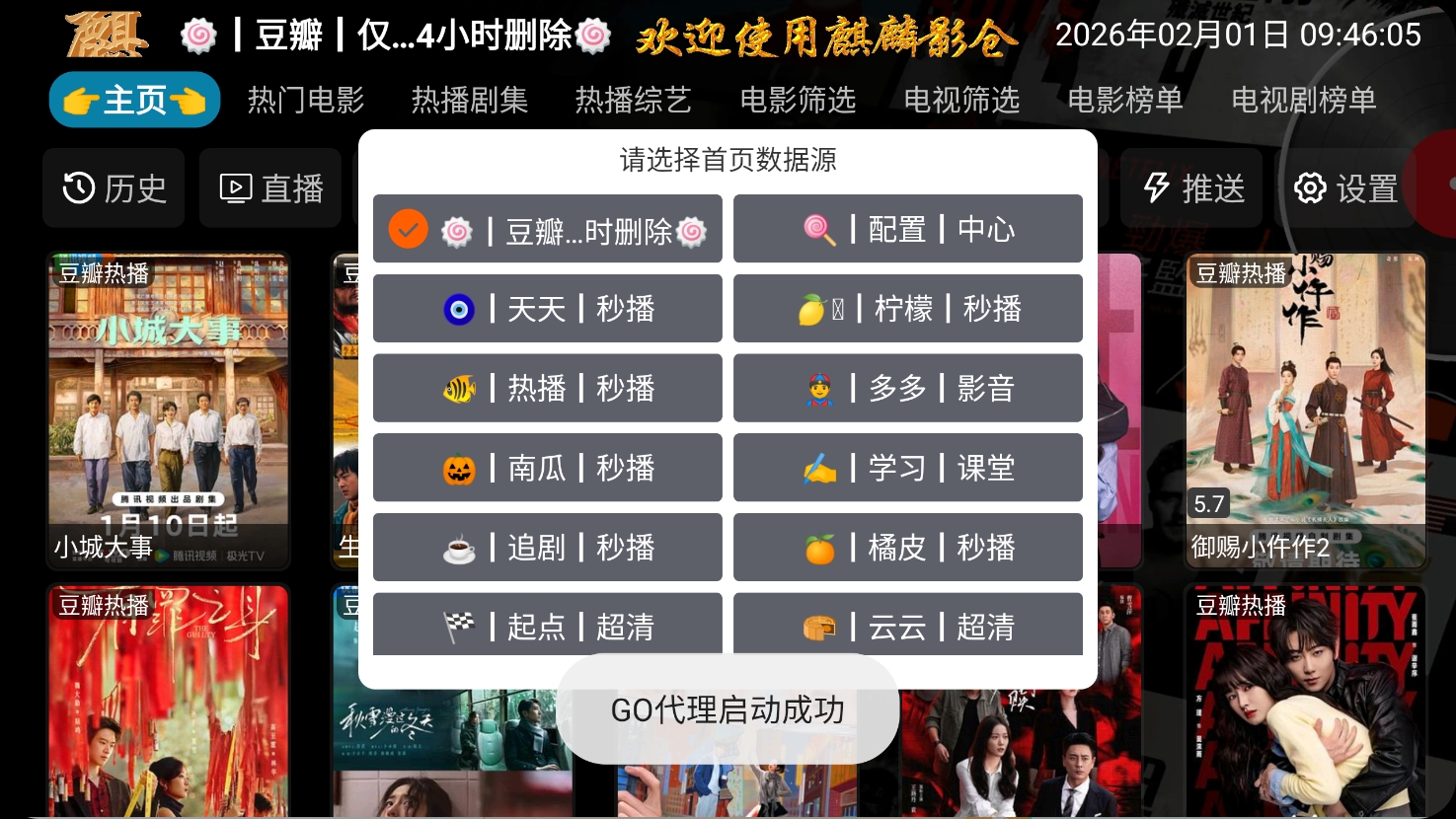Image resolution: width=1456 pixels, height=819 pixels.
Task: Select the 天天｜秒播 data source
Action: 547,309
